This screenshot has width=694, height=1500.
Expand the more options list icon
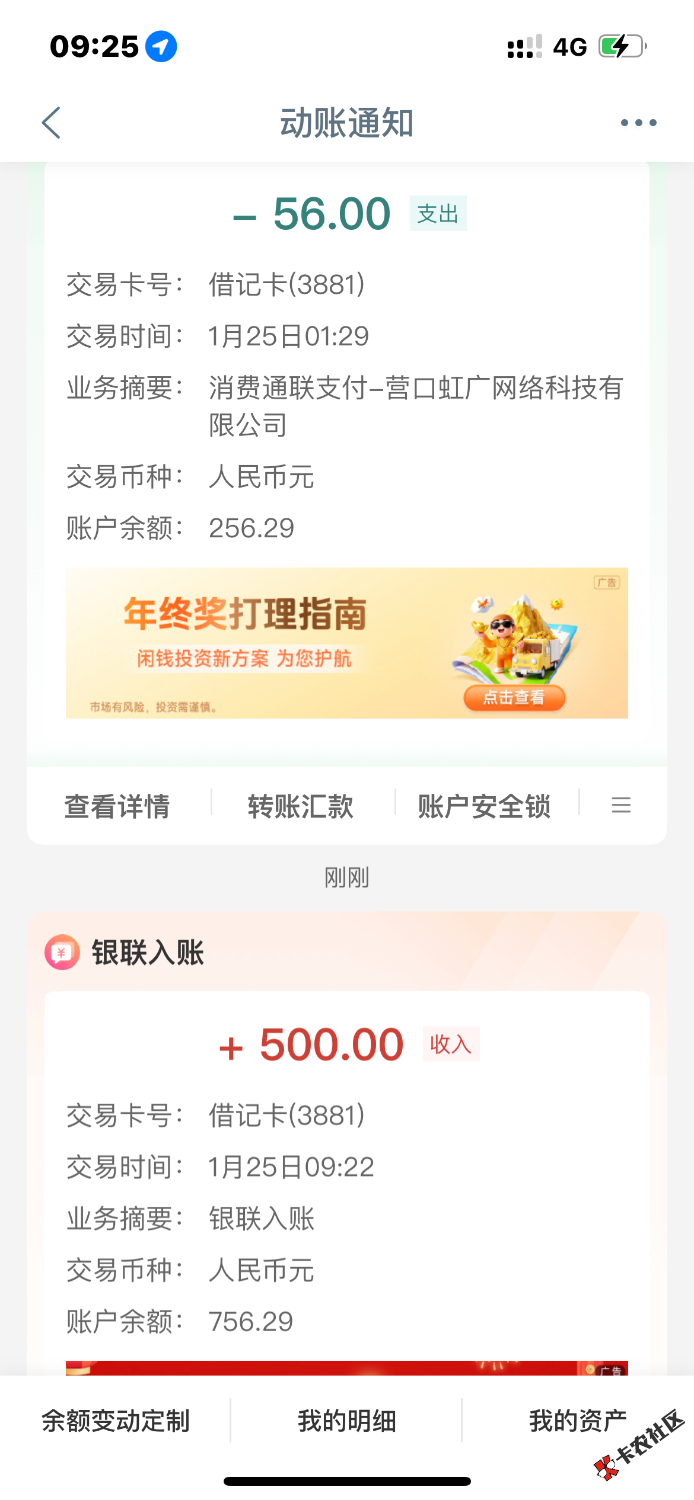point(621,806)
